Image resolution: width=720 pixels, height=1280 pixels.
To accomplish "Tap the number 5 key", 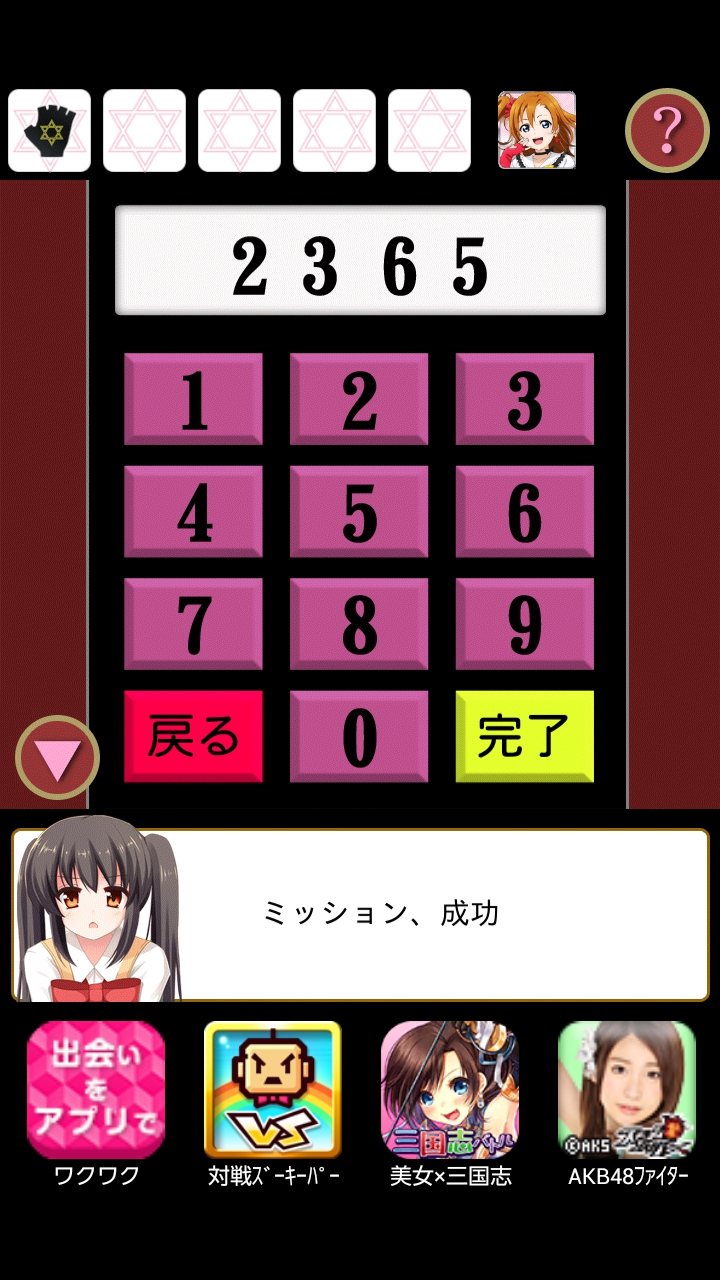I will pos(359,512).
